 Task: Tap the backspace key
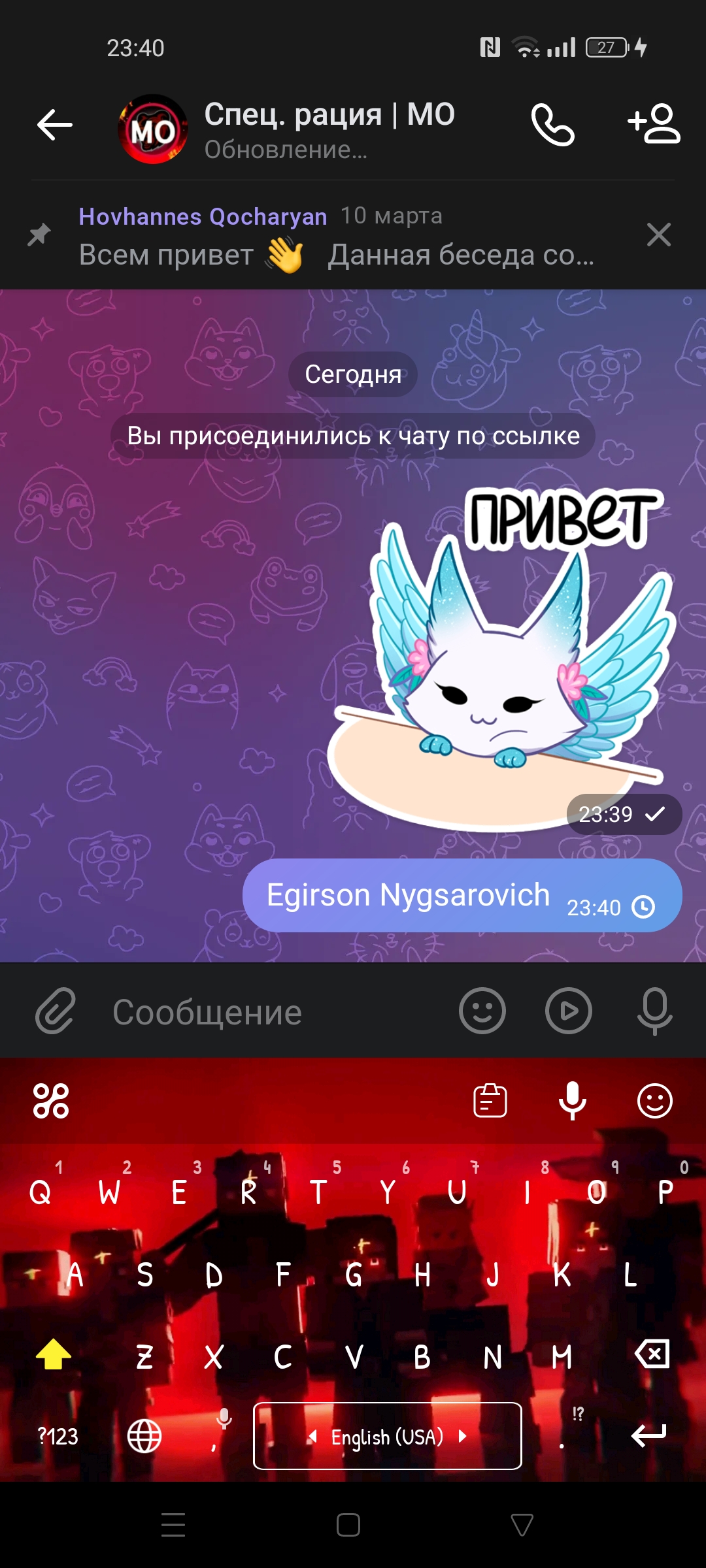click(x=652, y=1354)
